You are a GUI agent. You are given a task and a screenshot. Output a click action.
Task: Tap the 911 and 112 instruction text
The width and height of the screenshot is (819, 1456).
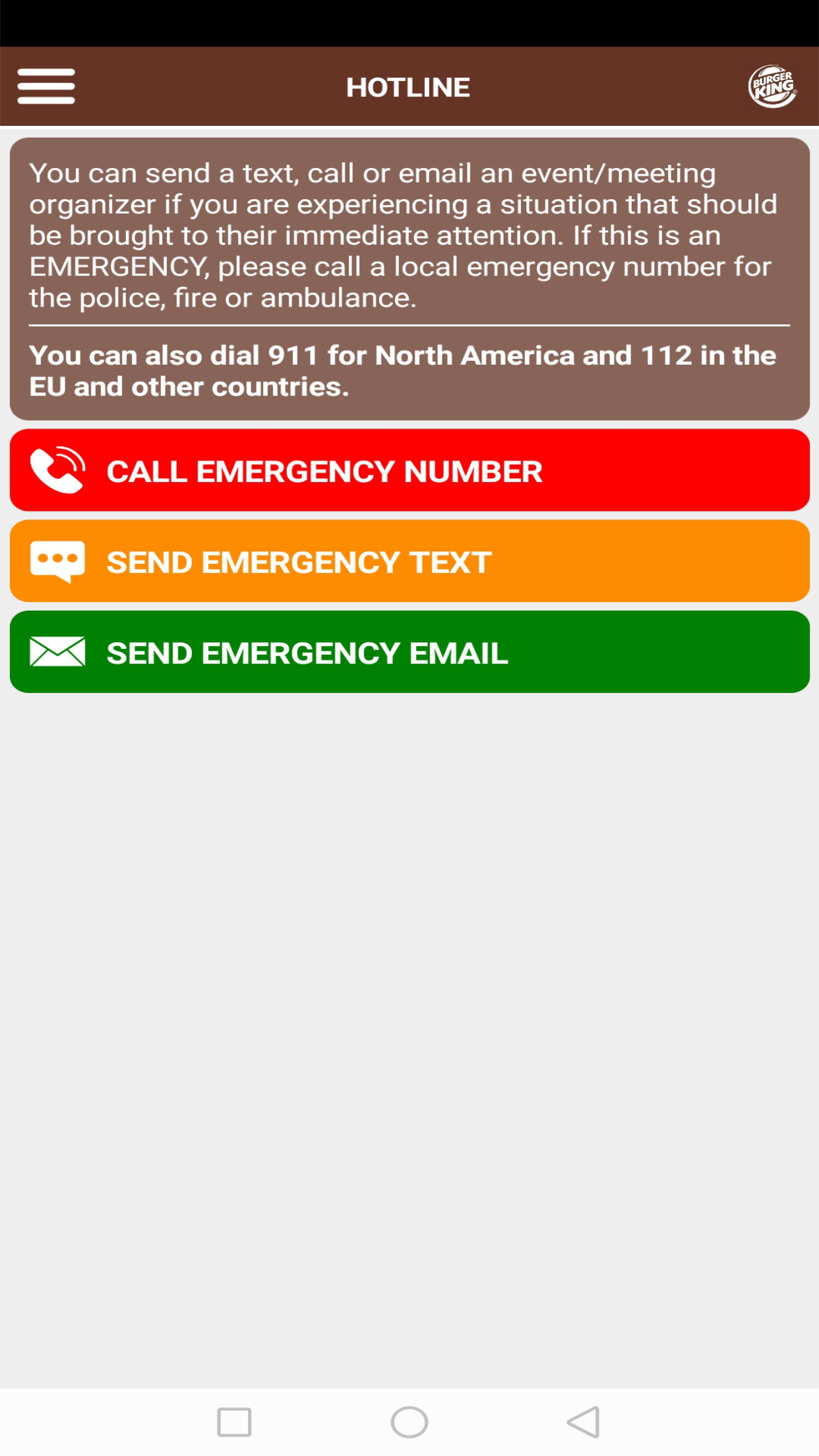click(x=404, y=369)
